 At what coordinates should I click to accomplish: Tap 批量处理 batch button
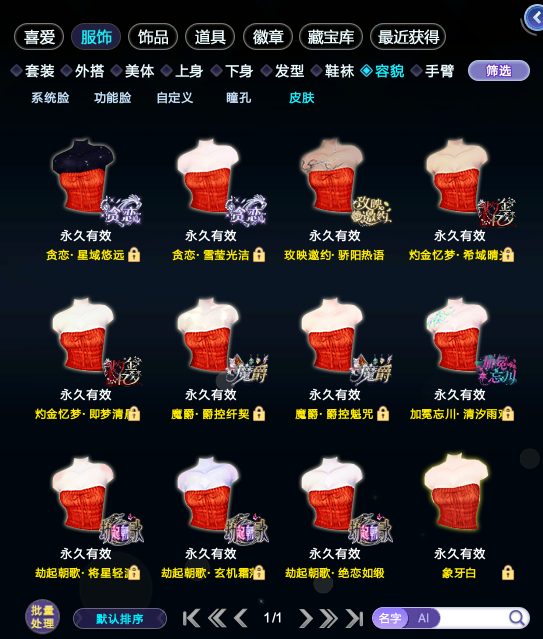(42, 616)
